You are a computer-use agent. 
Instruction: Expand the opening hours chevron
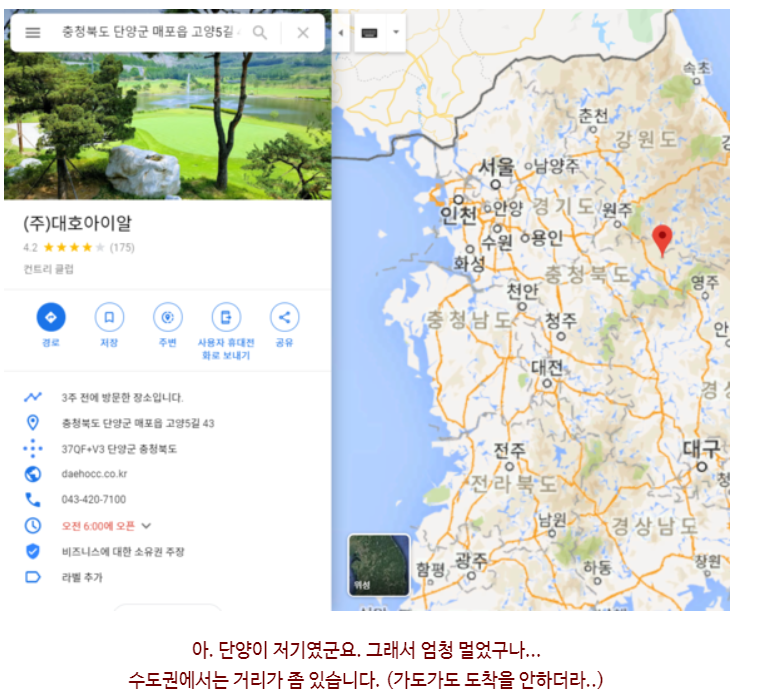[146, 525]
